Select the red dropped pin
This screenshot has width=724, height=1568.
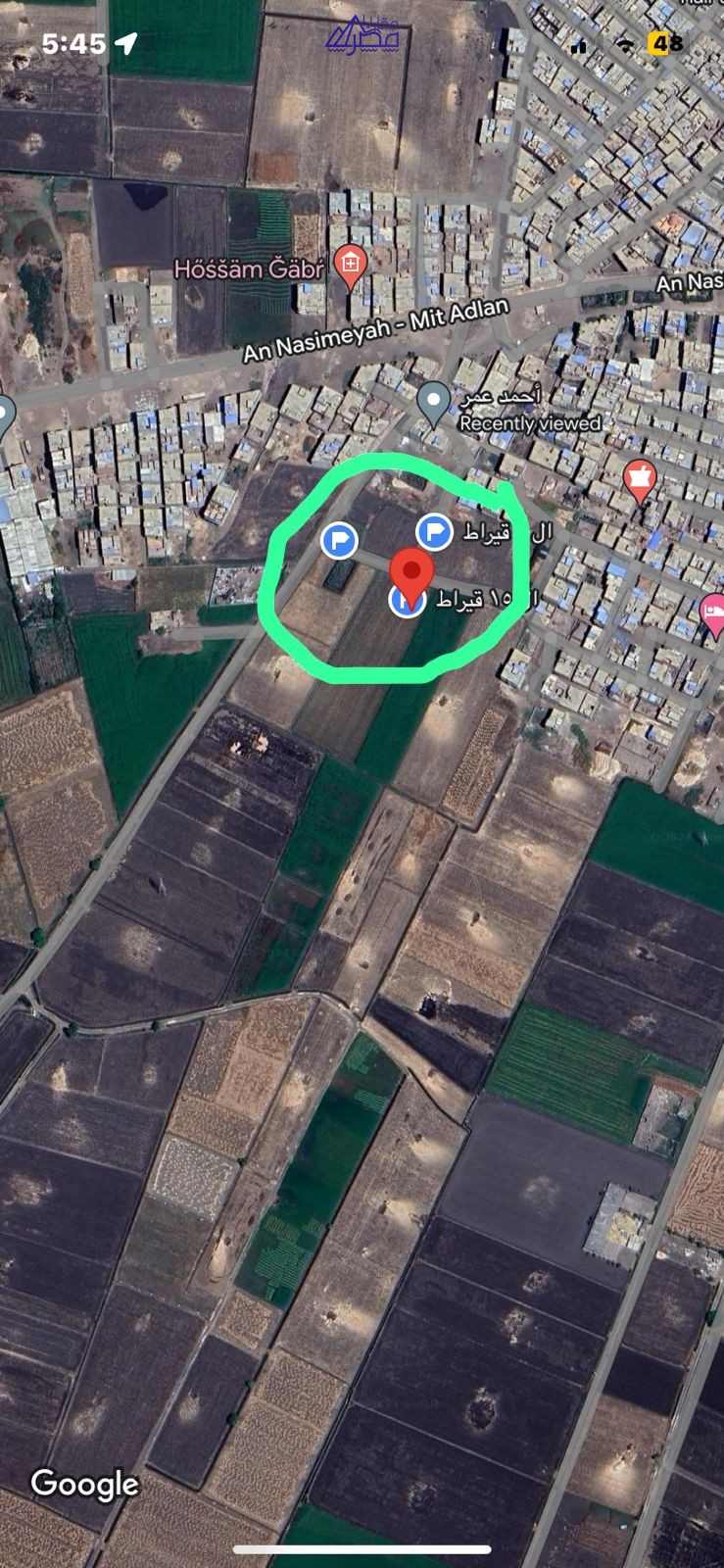412,573
